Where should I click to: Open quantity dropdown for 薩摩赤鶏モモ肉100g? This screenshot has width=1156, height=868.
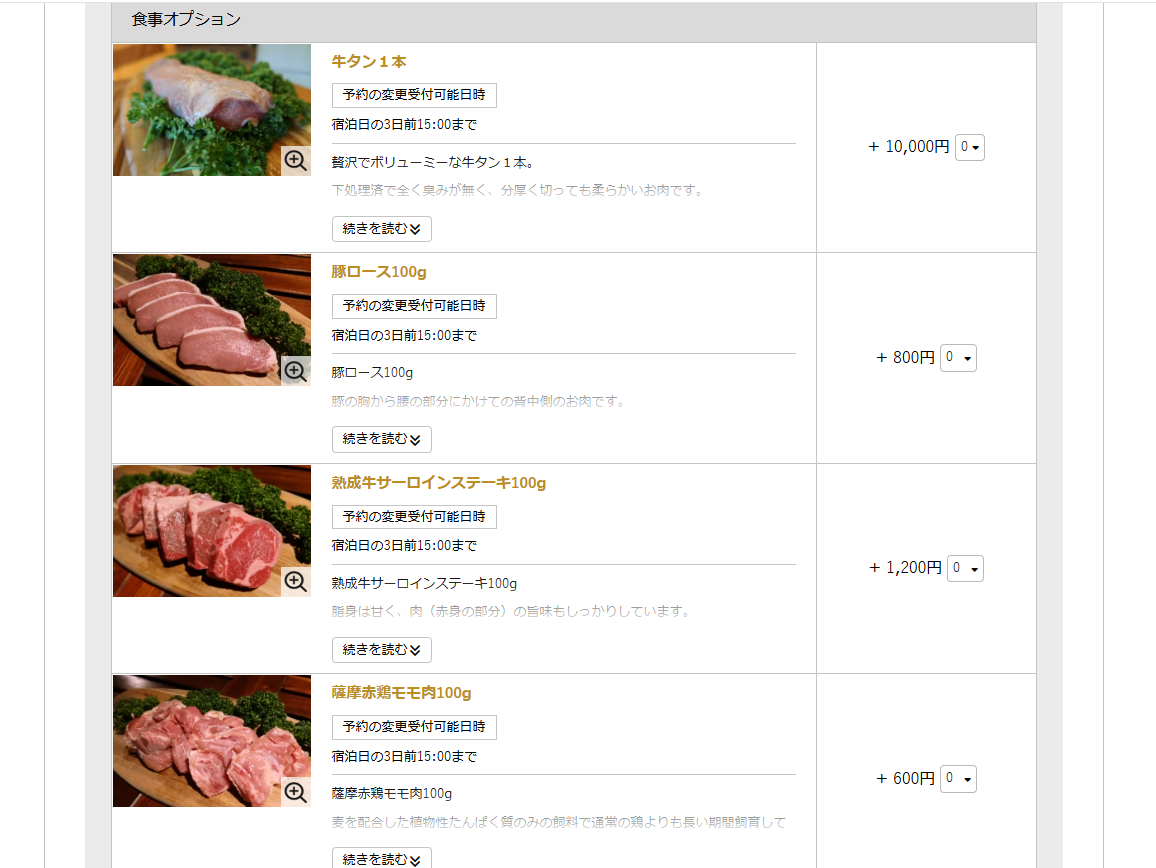[958, 779]
